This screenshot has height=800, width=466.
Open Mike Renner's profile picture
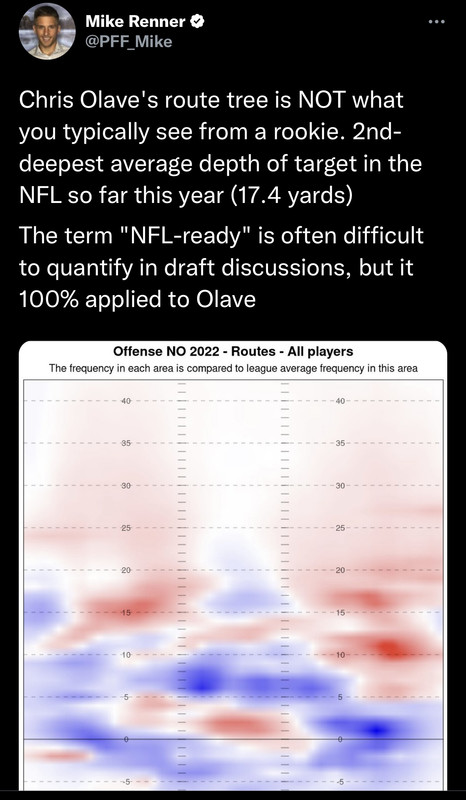coord(47,32)
